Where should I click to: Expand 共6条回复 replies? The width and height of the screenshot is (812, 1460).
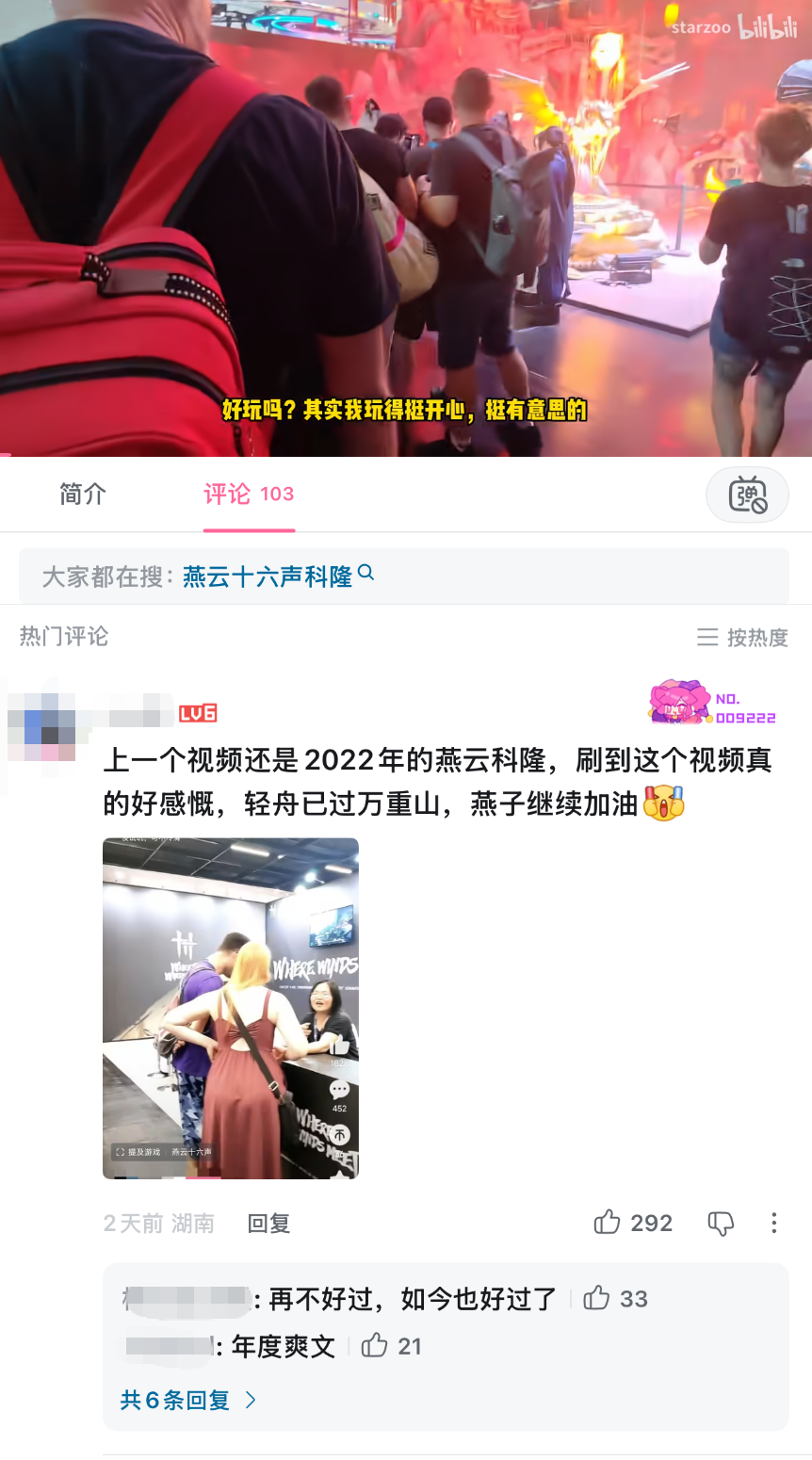click(x=188, y=1400)
